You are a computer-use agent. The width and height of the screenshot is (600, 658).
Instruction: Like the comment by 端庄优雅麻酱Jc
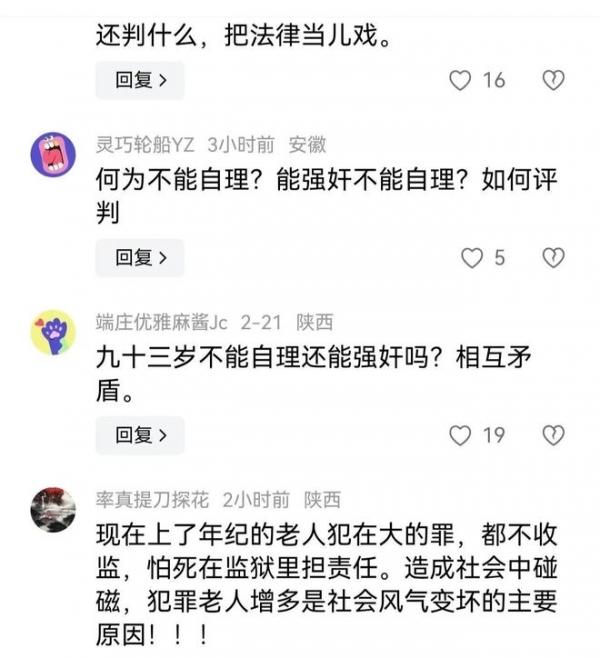[460, 435]
